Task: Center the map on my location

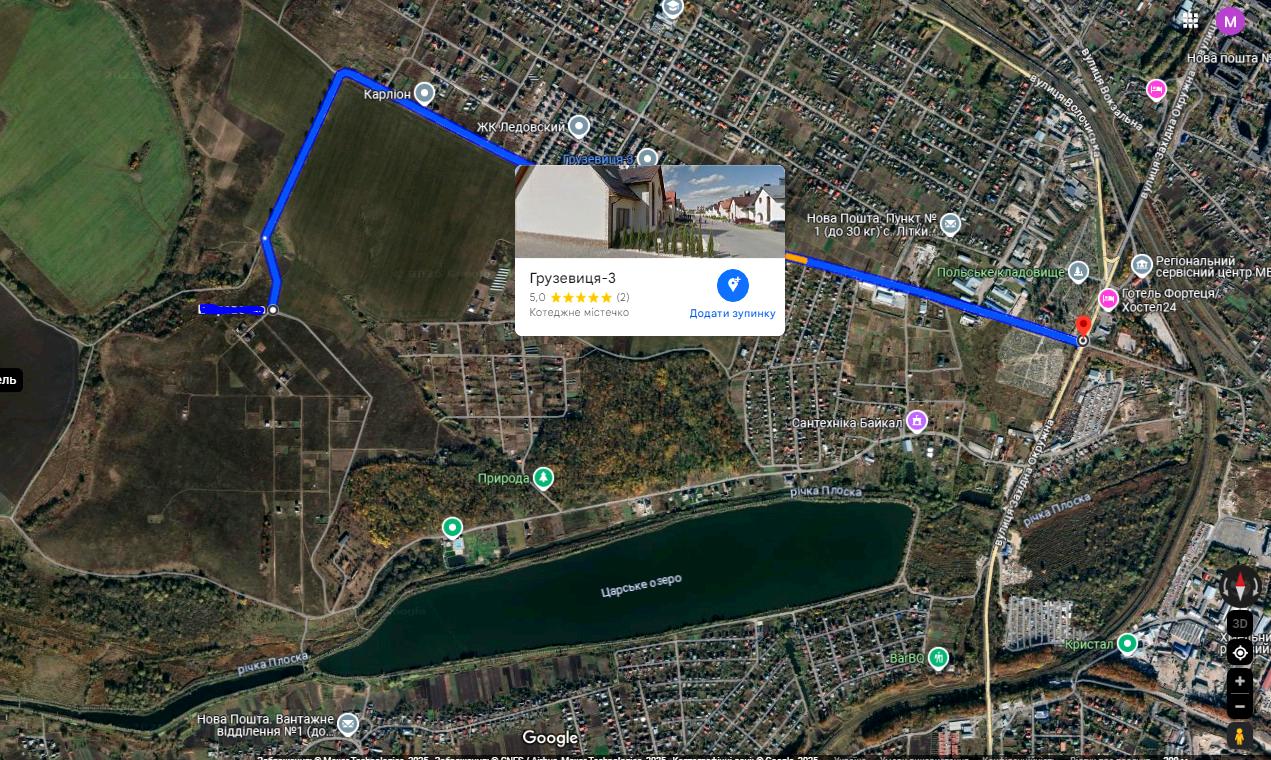Action: (x=1240, y=653)
